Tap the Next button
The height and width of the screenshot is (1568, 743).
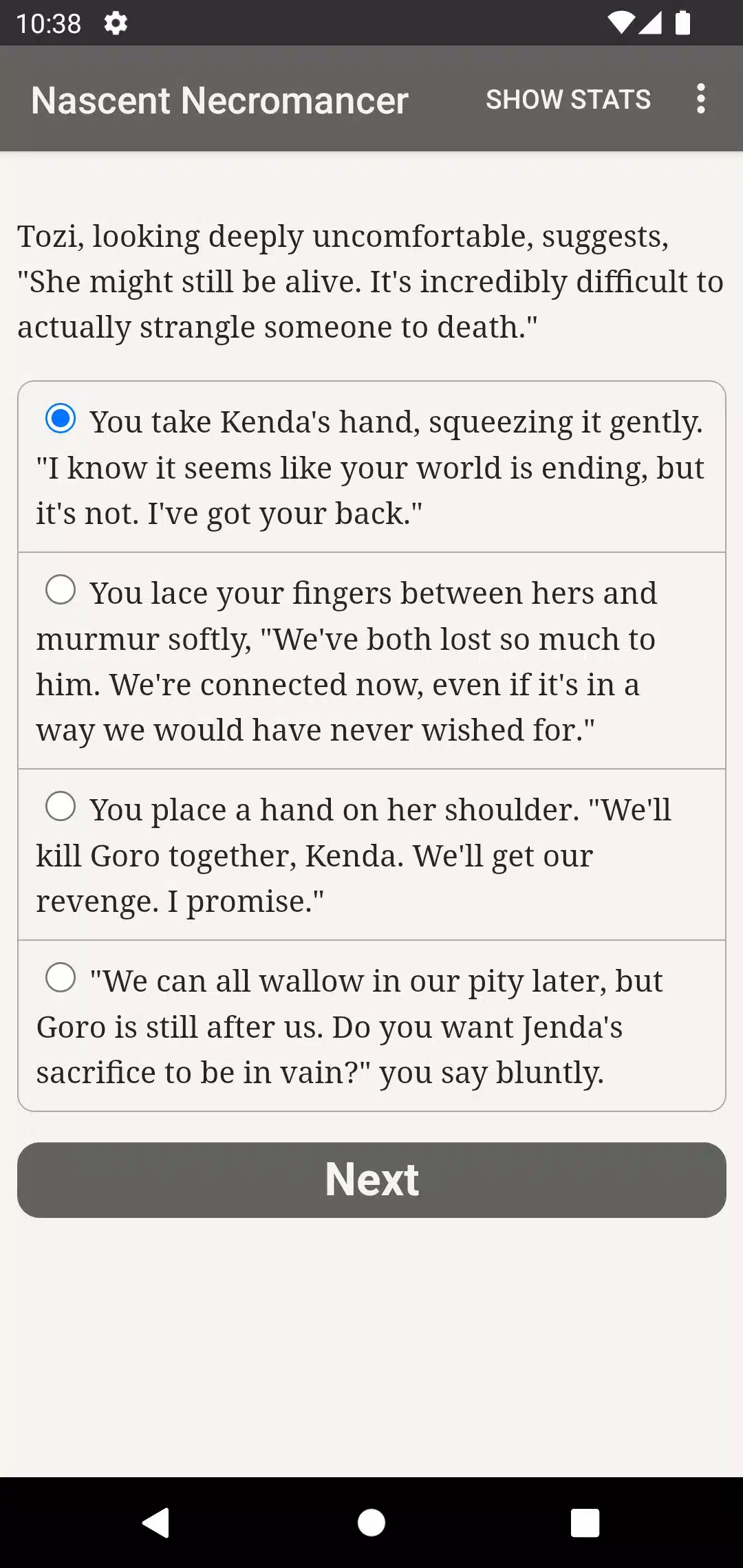click(371, 1179)
